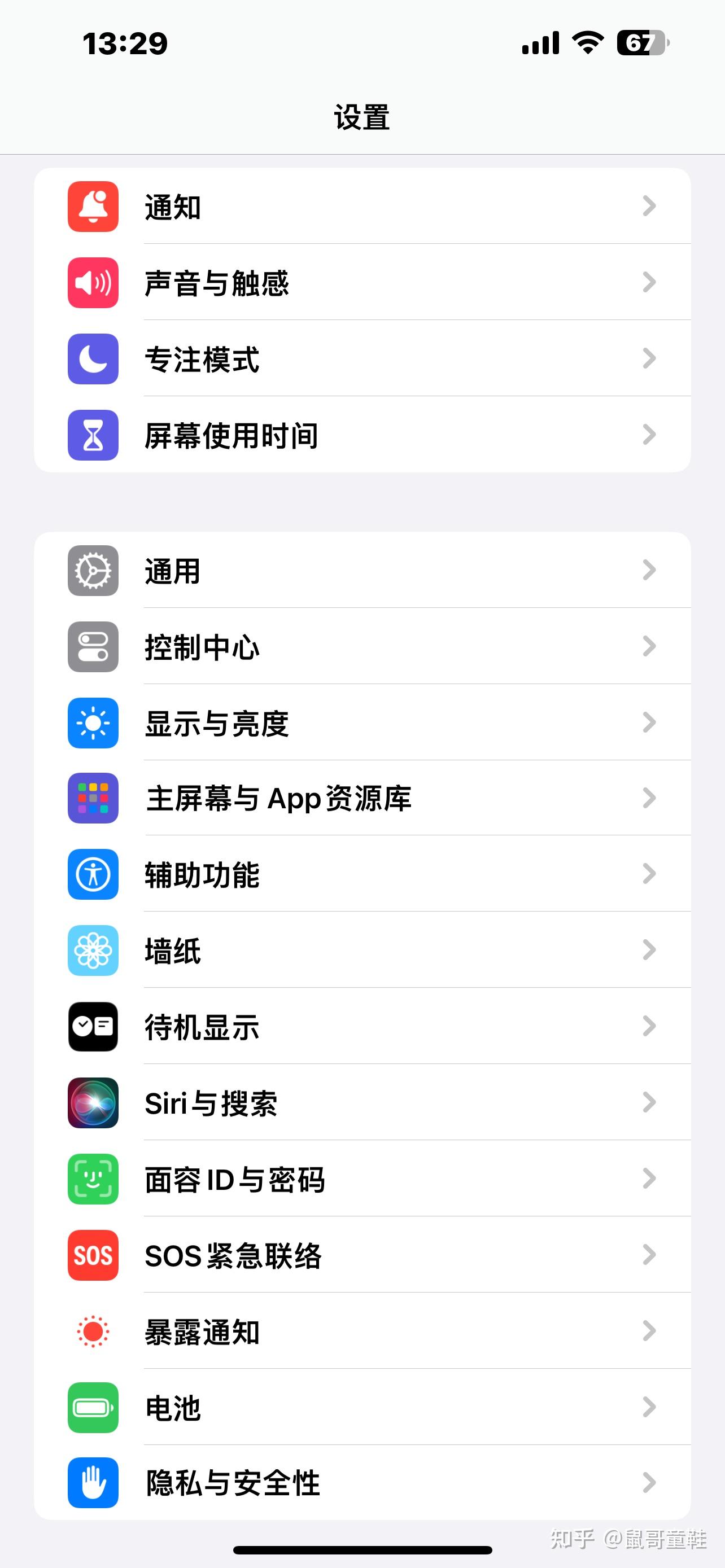Select SOS 紧急联络 row
Screen dimensions: 725x1568
(361, 1255)
